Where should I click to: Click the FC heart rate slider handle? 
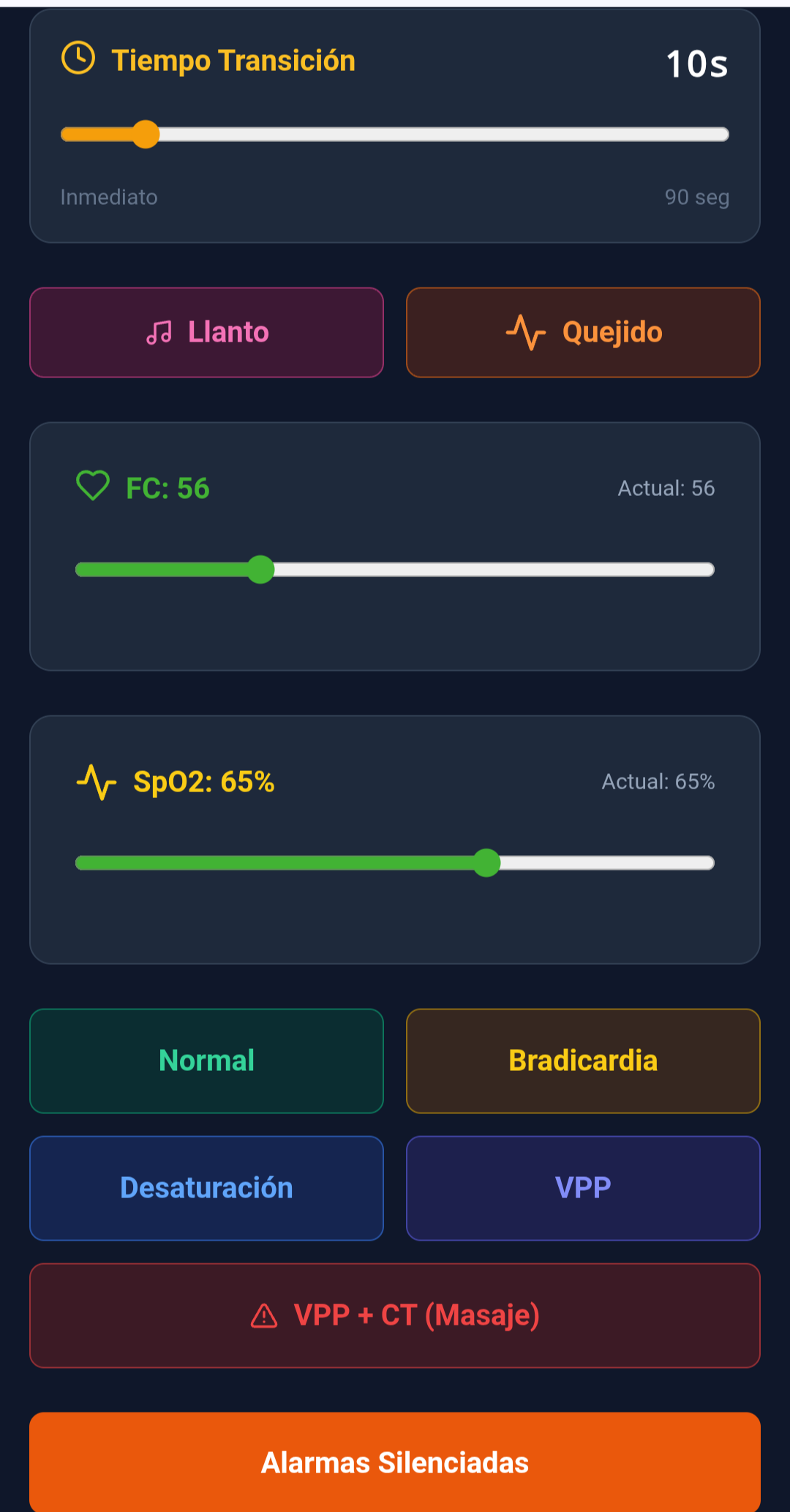pos(262,569)
